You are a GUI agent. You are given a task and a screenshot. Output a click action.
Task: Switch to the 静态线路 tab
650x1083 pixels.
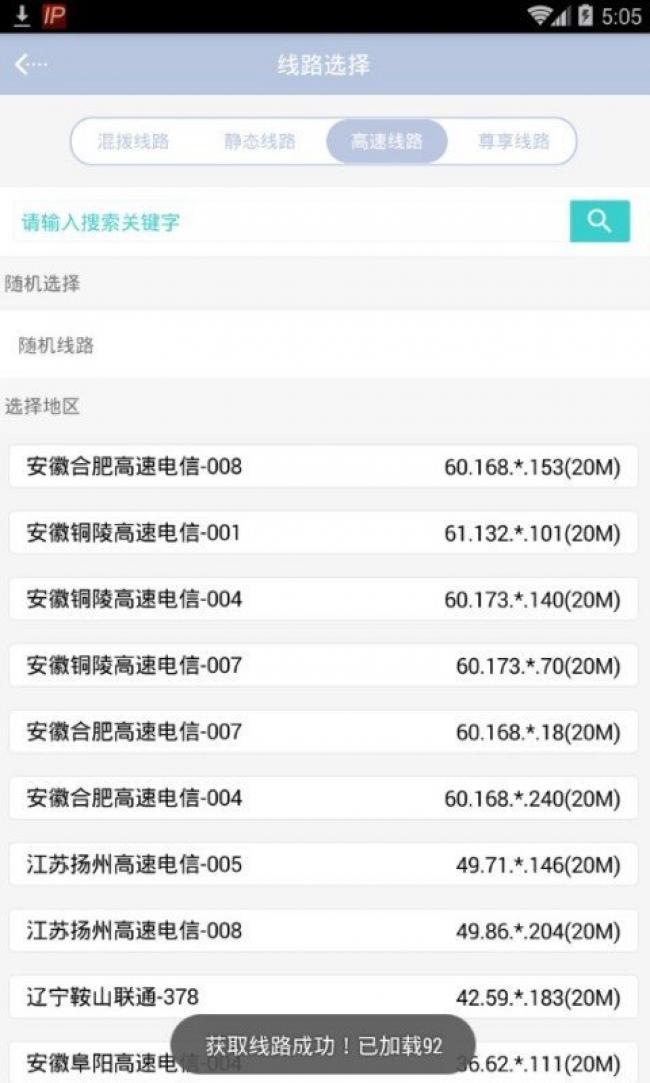[260, 141]
